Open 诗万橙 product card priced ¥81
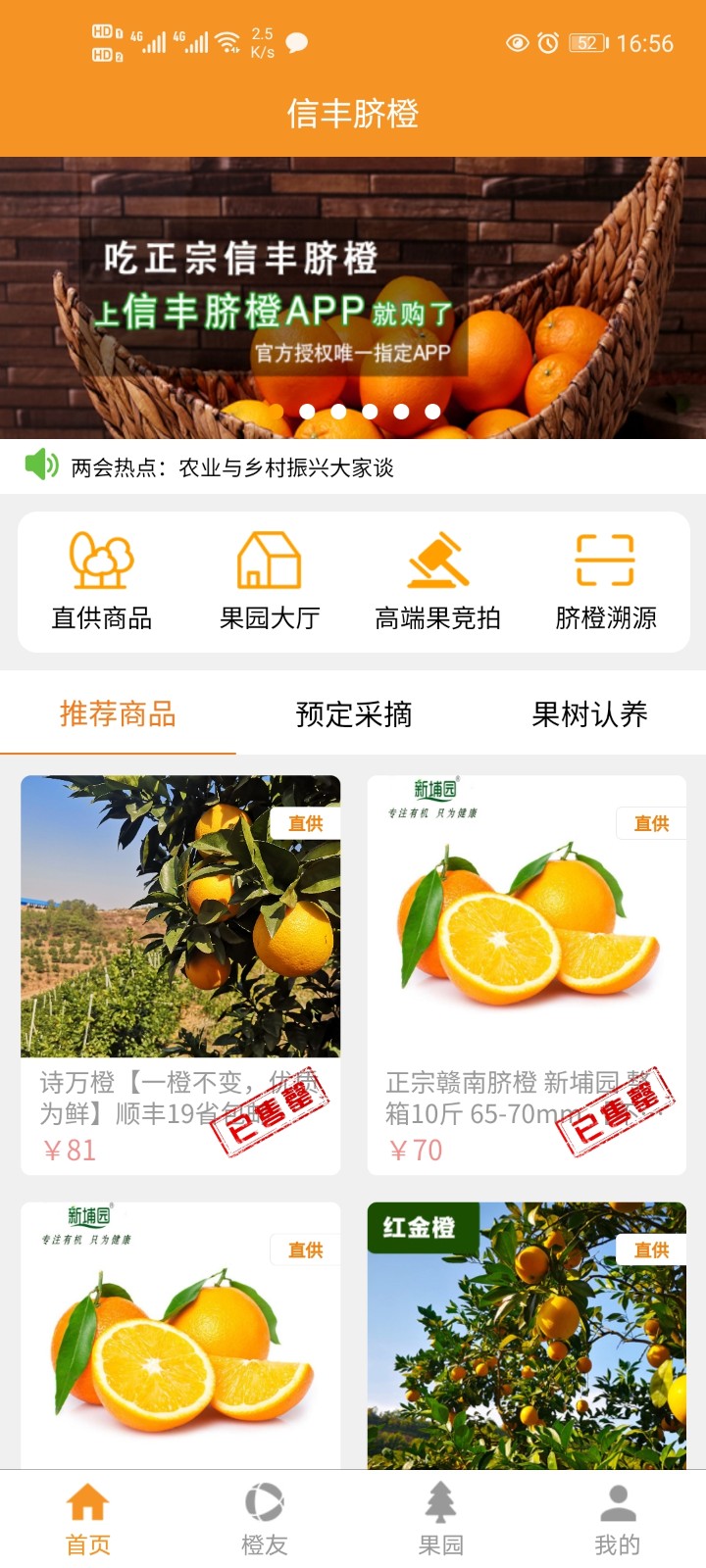 click(x=180, y=974)
